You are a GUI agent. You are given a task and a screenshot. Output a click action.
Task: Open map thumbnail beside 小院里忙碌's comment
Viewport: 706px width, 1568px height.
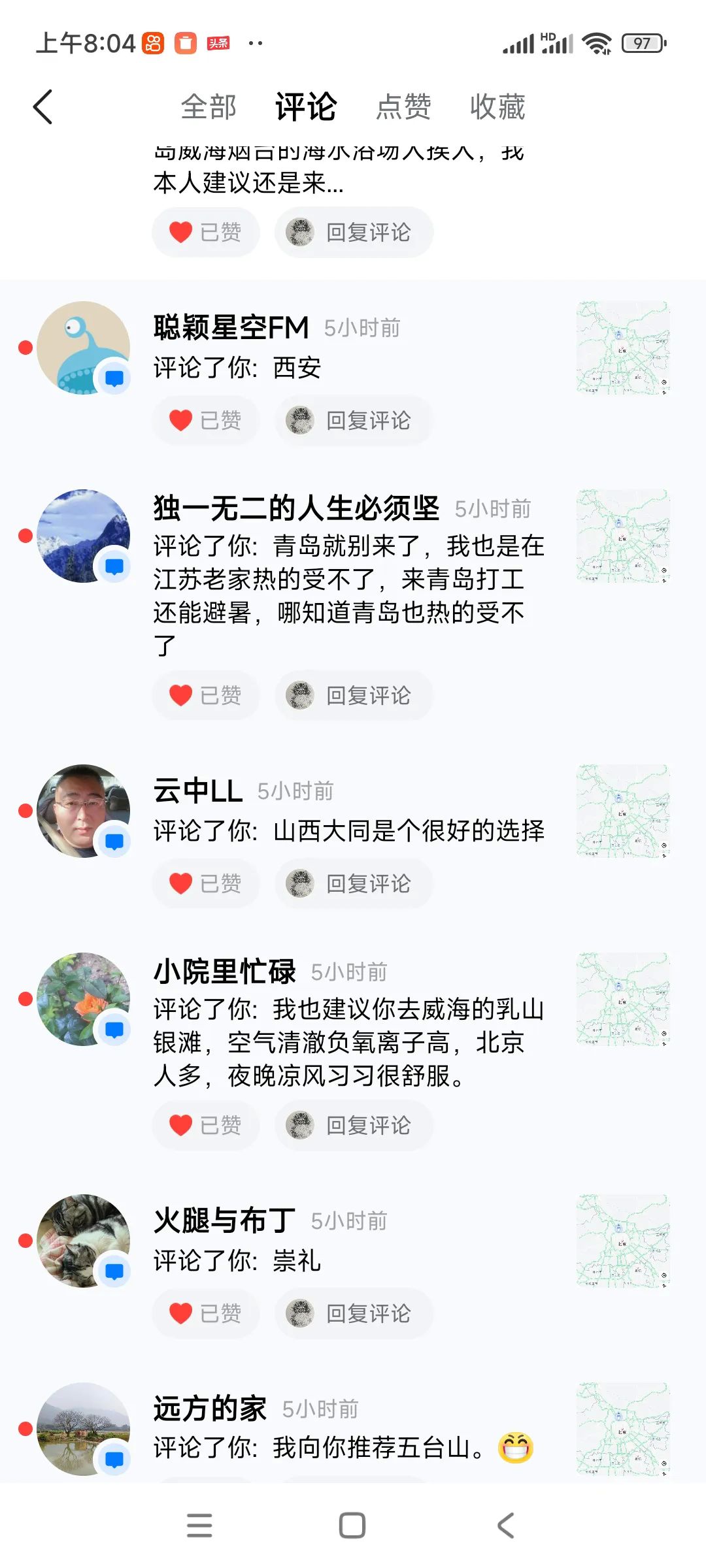pyautogui.click(x=623, y=1000)
